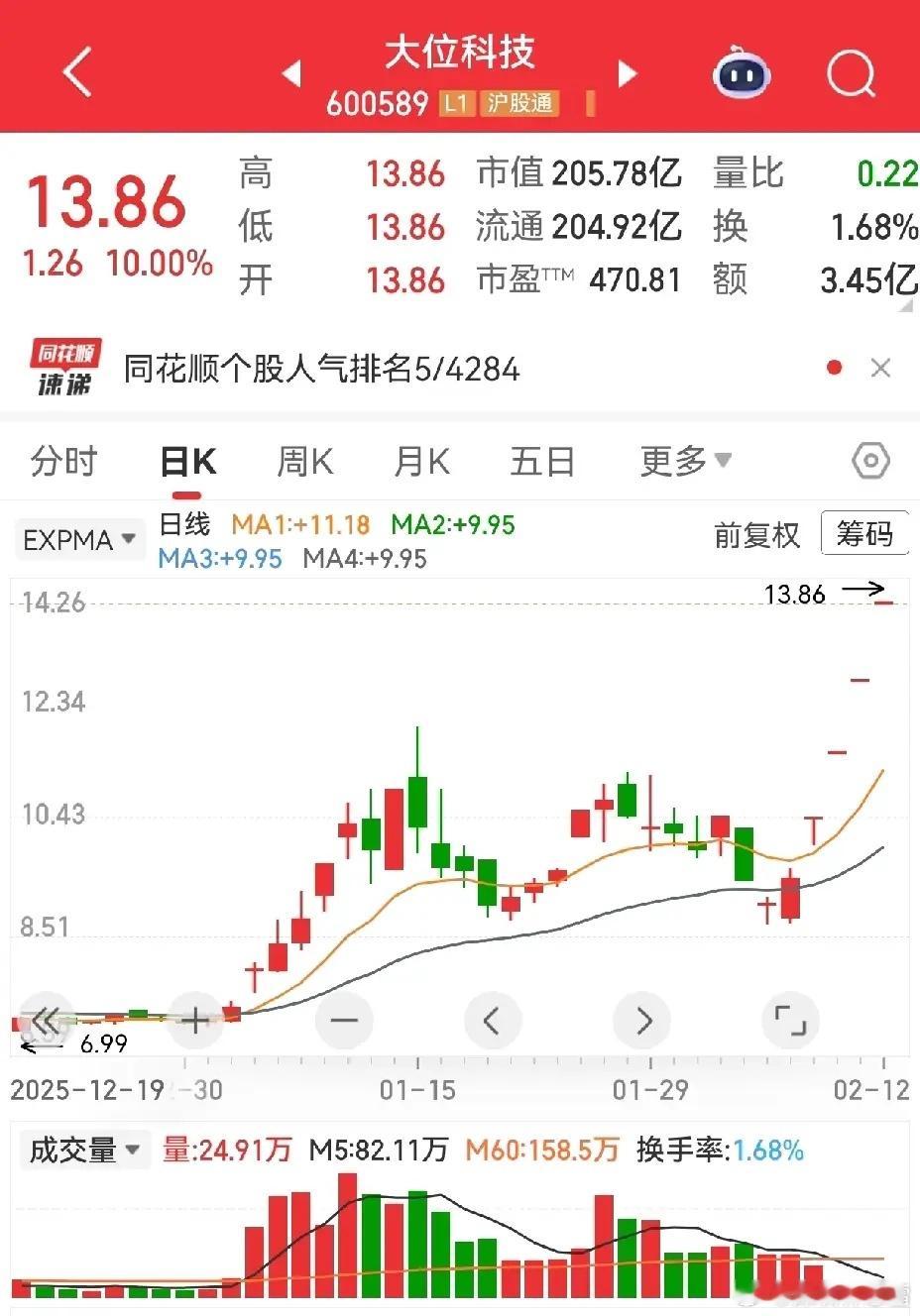Expand the chart to fullscreen
Viewport: 920px width, 1316px height.
(789, 1020)
